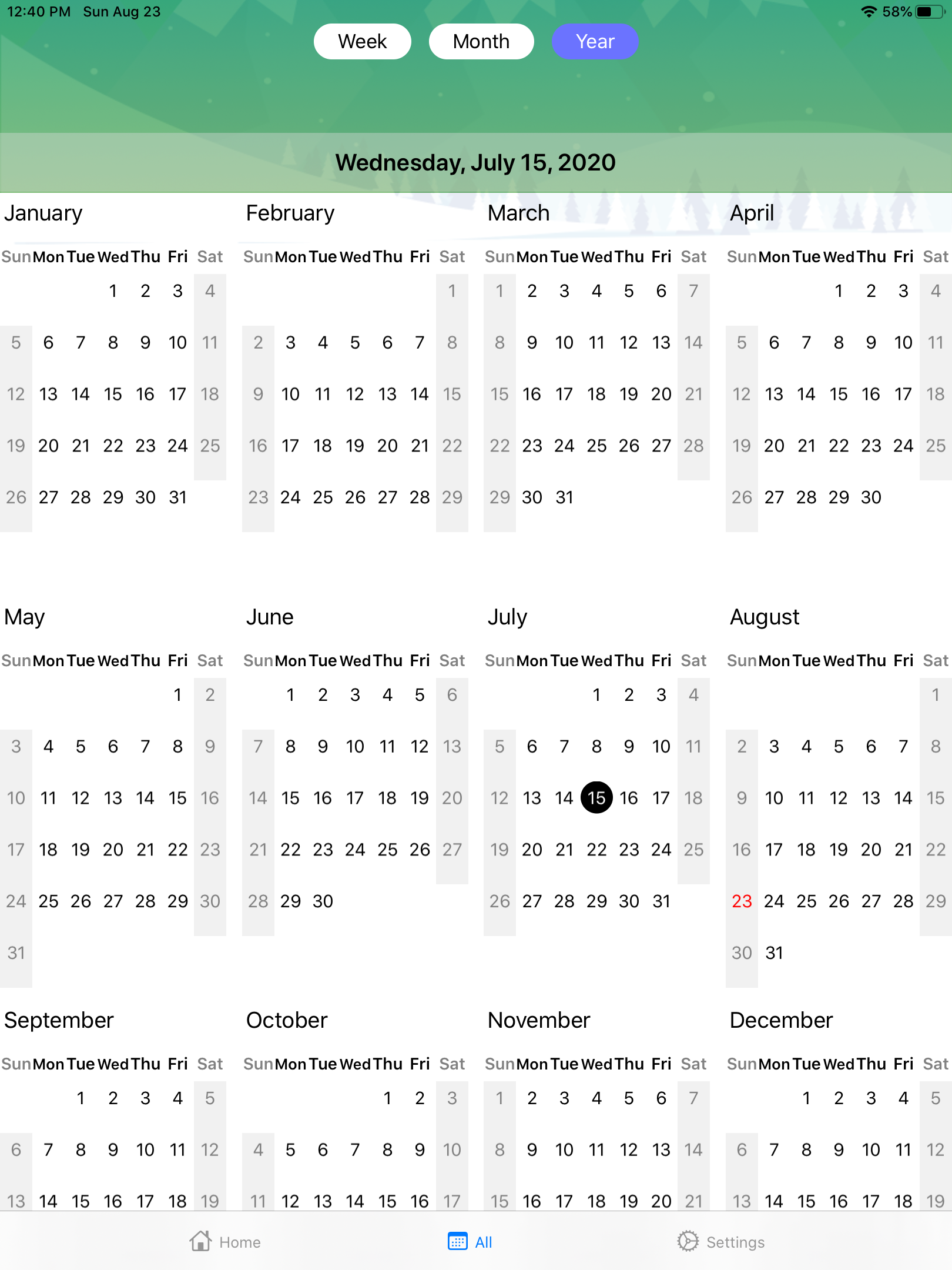
Task: Tap May 31 in the calendar
Action: [x=16, y=953]
